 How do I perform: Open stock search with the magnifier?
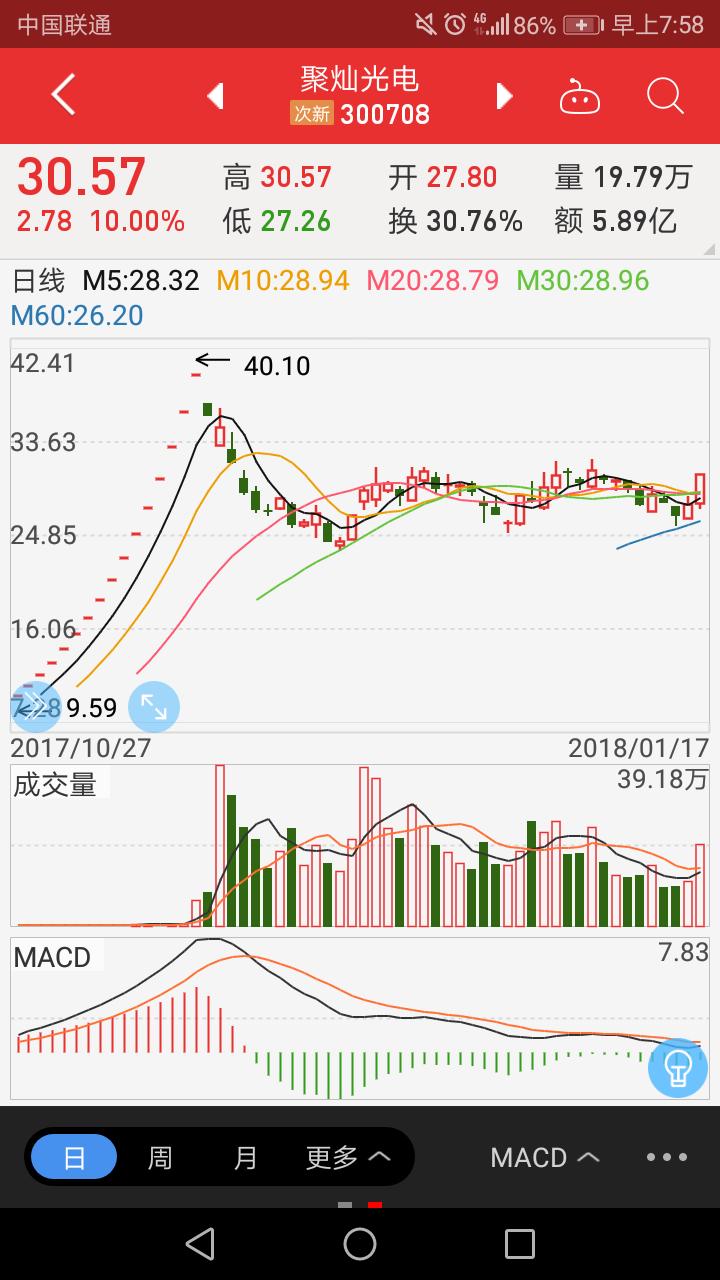click(x=663, y=95)
